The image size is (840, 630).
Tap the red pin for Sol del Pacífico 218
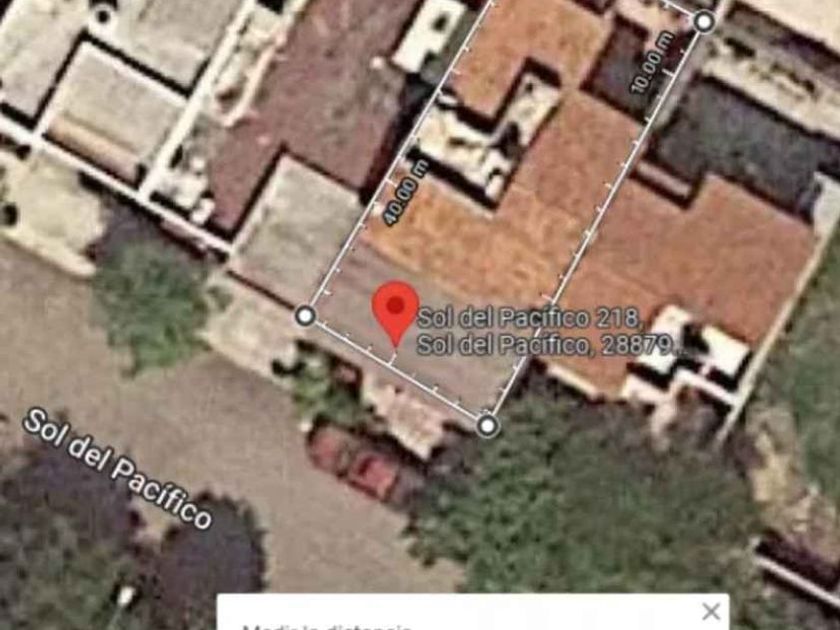[x=396, y=308]
